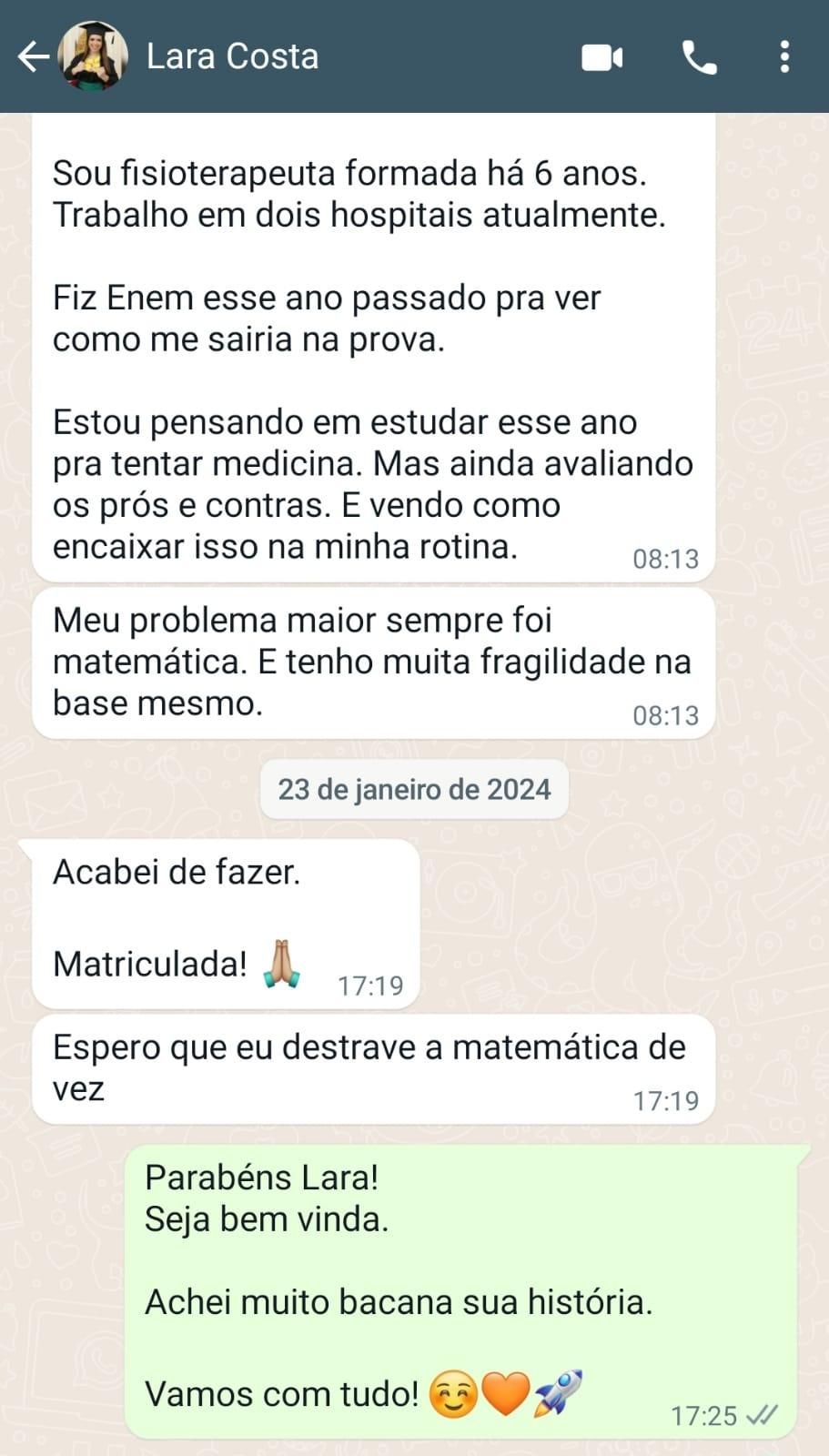Start a video call with Lara Costa
The width and height of the screenshot is (829, 1456).
point(602,57)
